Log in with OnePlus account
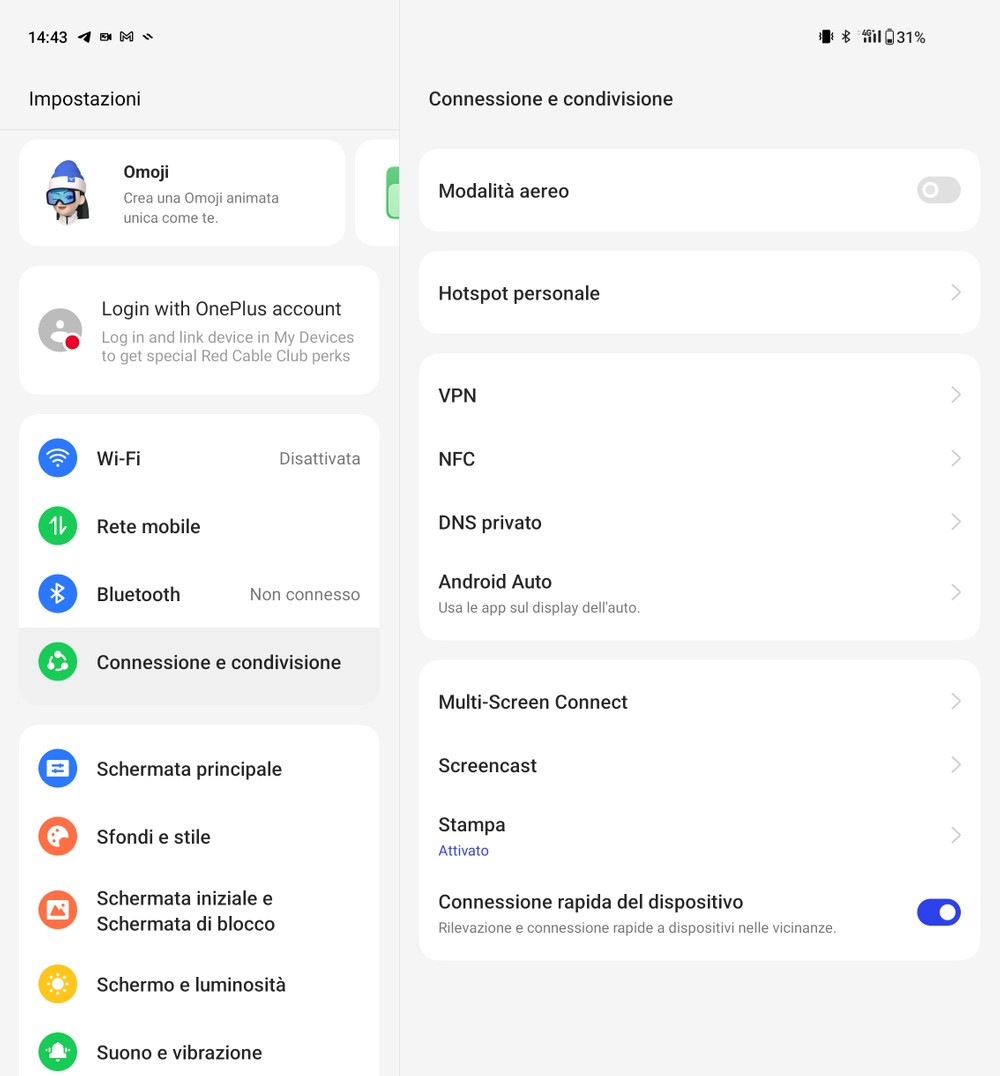1000x1076 pixels. coord(199,330)
